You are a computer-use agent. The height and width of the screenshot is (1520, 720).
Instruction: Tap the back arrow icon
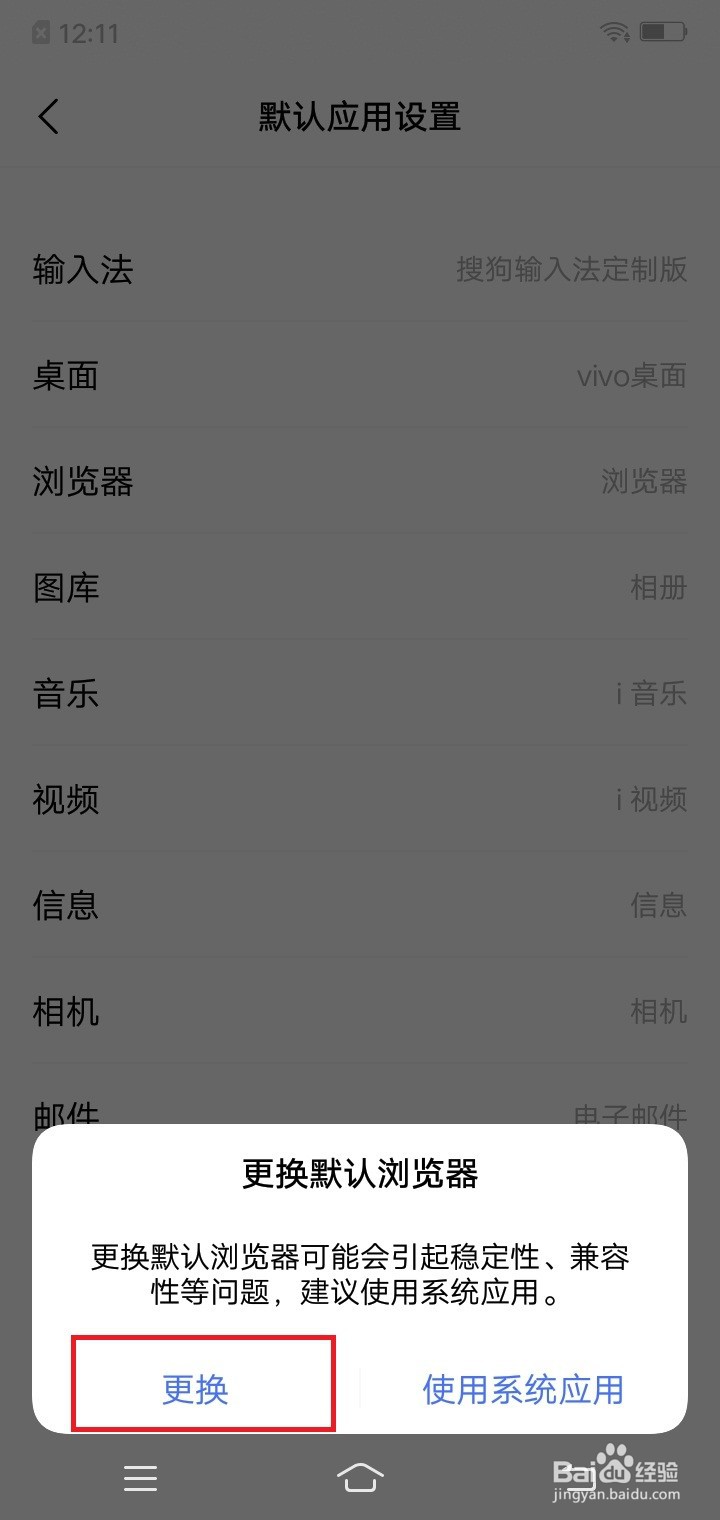pos(48,116)
